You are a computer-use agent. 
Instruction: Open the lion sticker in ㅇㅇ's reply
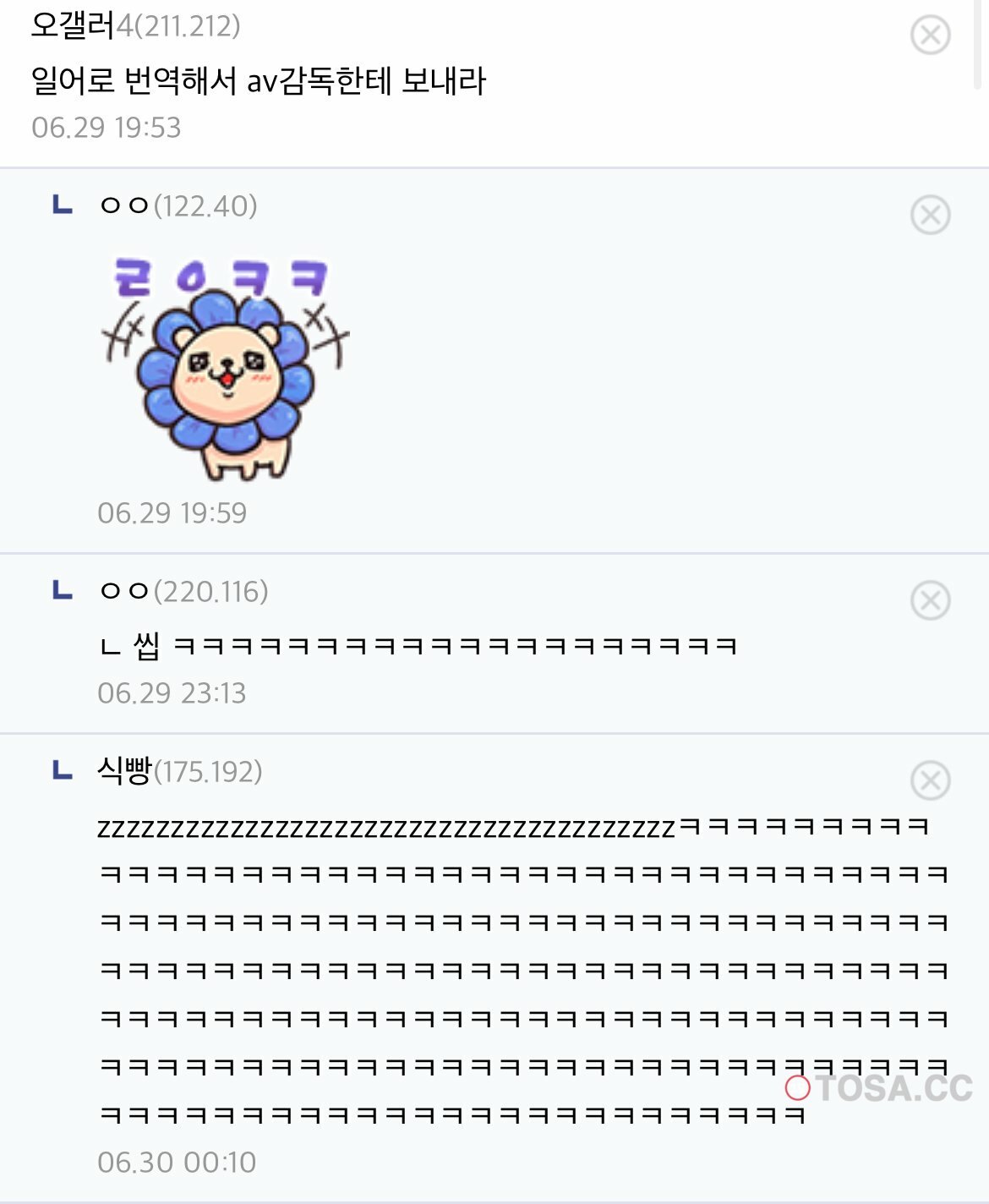225,369
